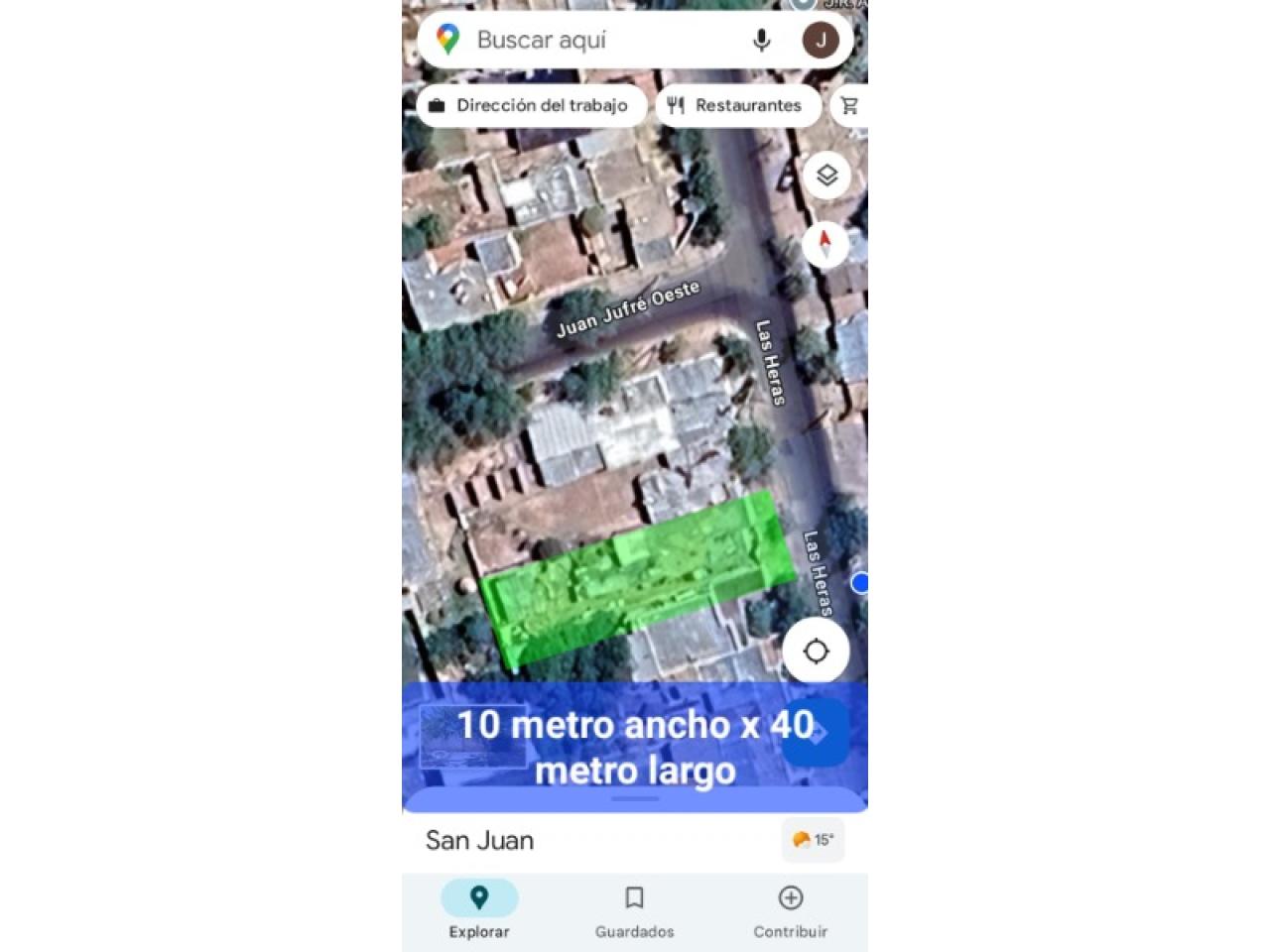Open the Contribuir tab
This screenshot has height=952, width=1270.
tap(790, 910)
